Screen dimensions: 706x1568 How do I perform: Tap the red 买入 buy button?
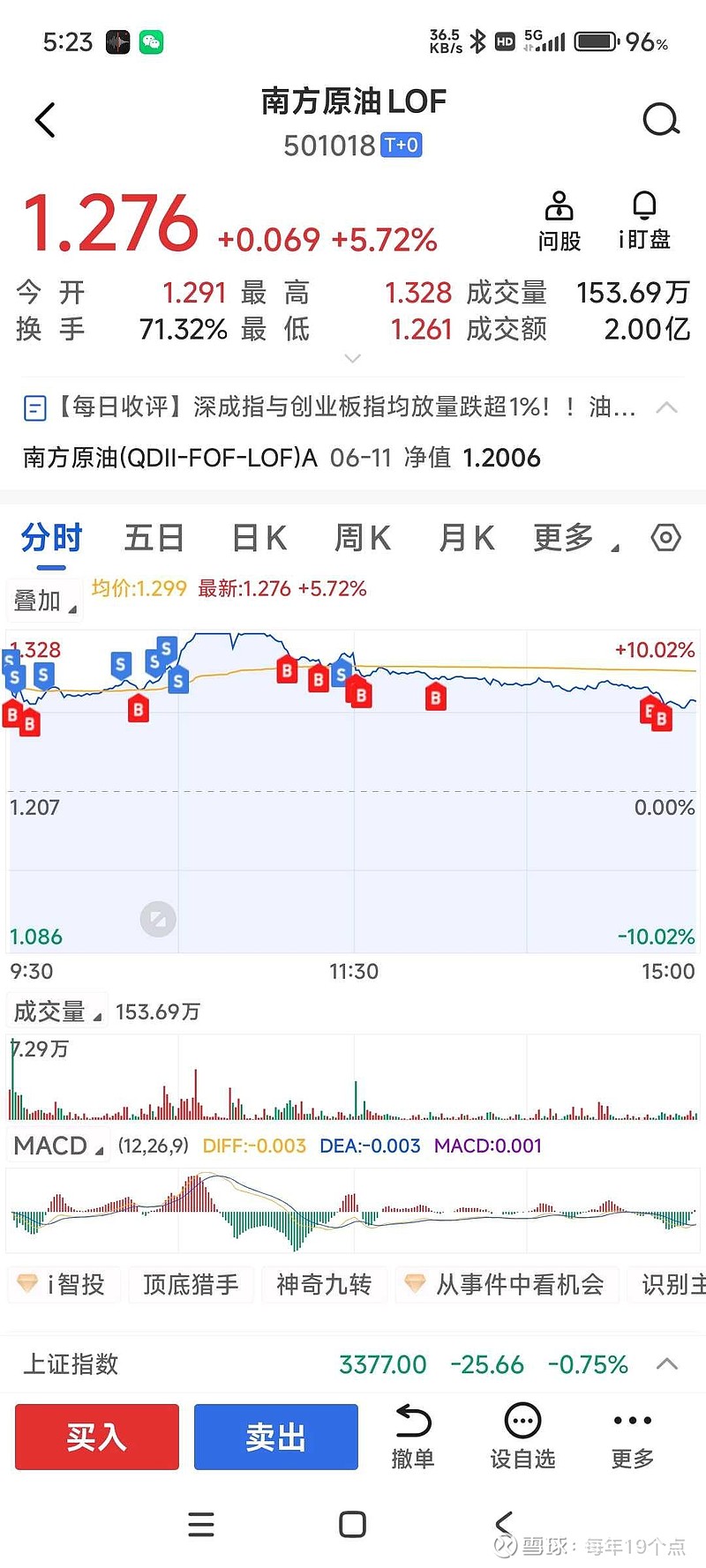coord(96,1436)
